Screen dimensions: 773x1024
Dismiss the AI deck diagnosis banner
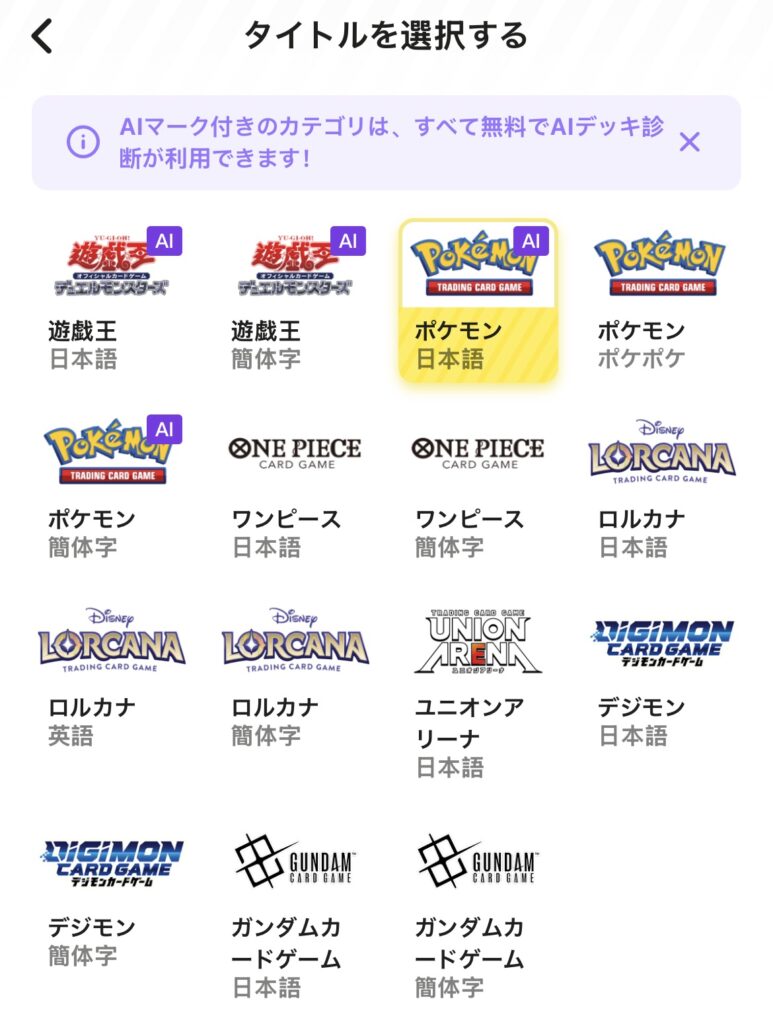(689, 142)
